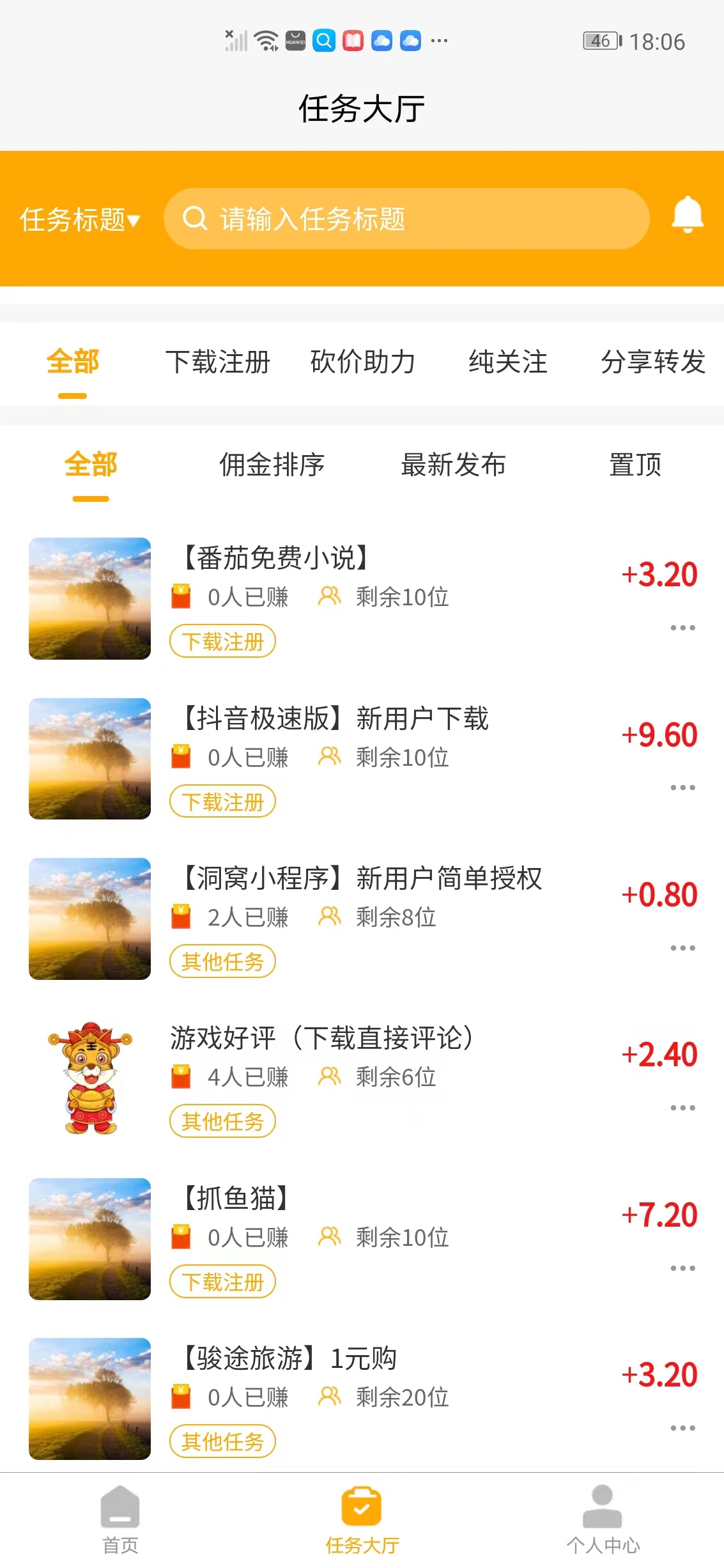Expand the 任务标题 search-type dropdown
Image resolution: width=724 pixels, height=1568 pixels.
point(80,219)
